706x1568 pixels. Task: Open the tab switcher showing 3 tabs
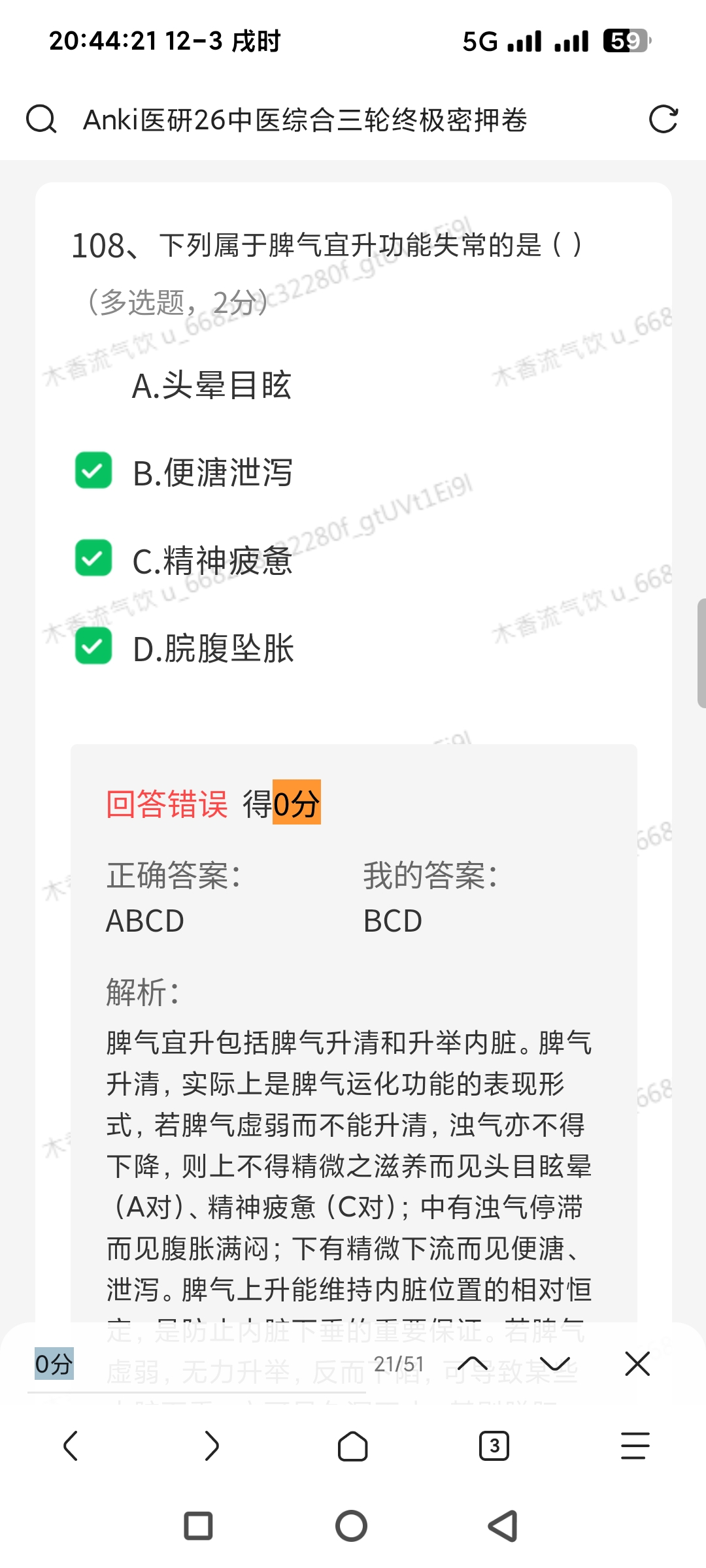[494, 1446]
